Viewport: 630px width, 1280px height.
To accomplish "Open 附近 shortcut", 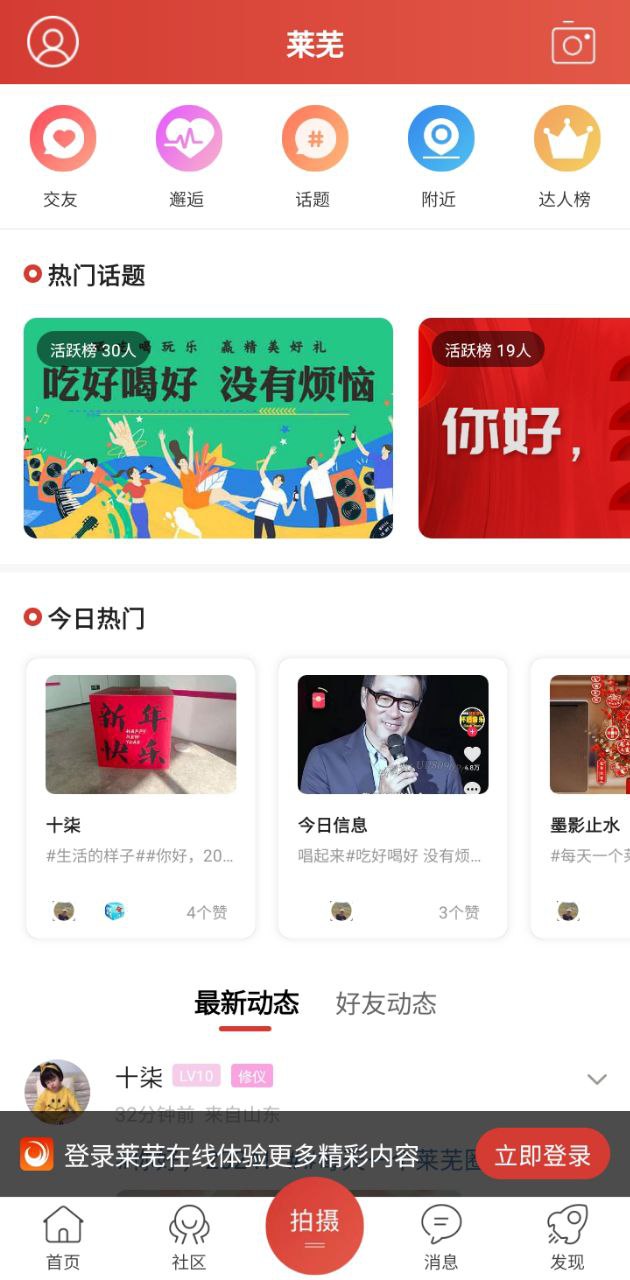I will [440, 157].
